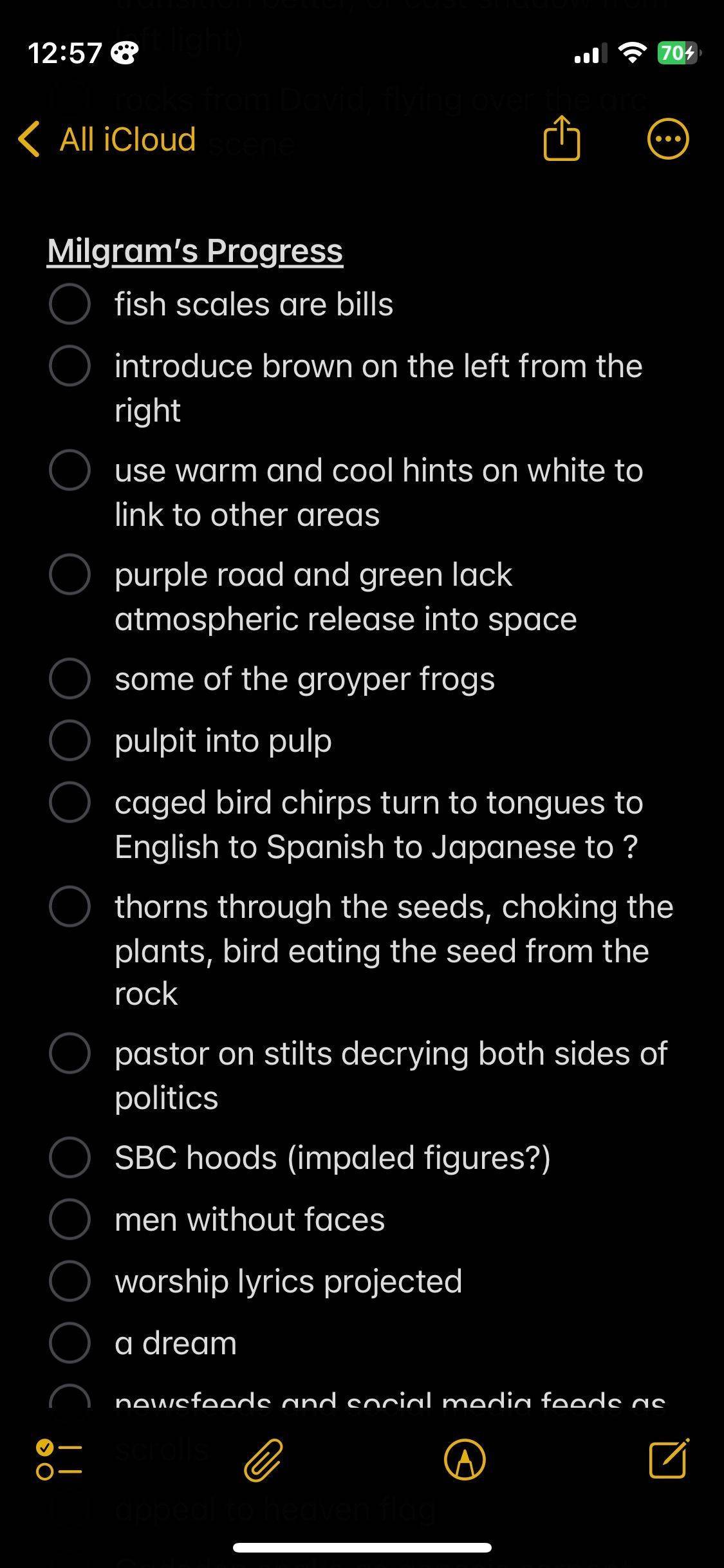Viewport: 724px width, 1568px height.
Task: Open the more options menu
Action: click(x=668, y=139)
